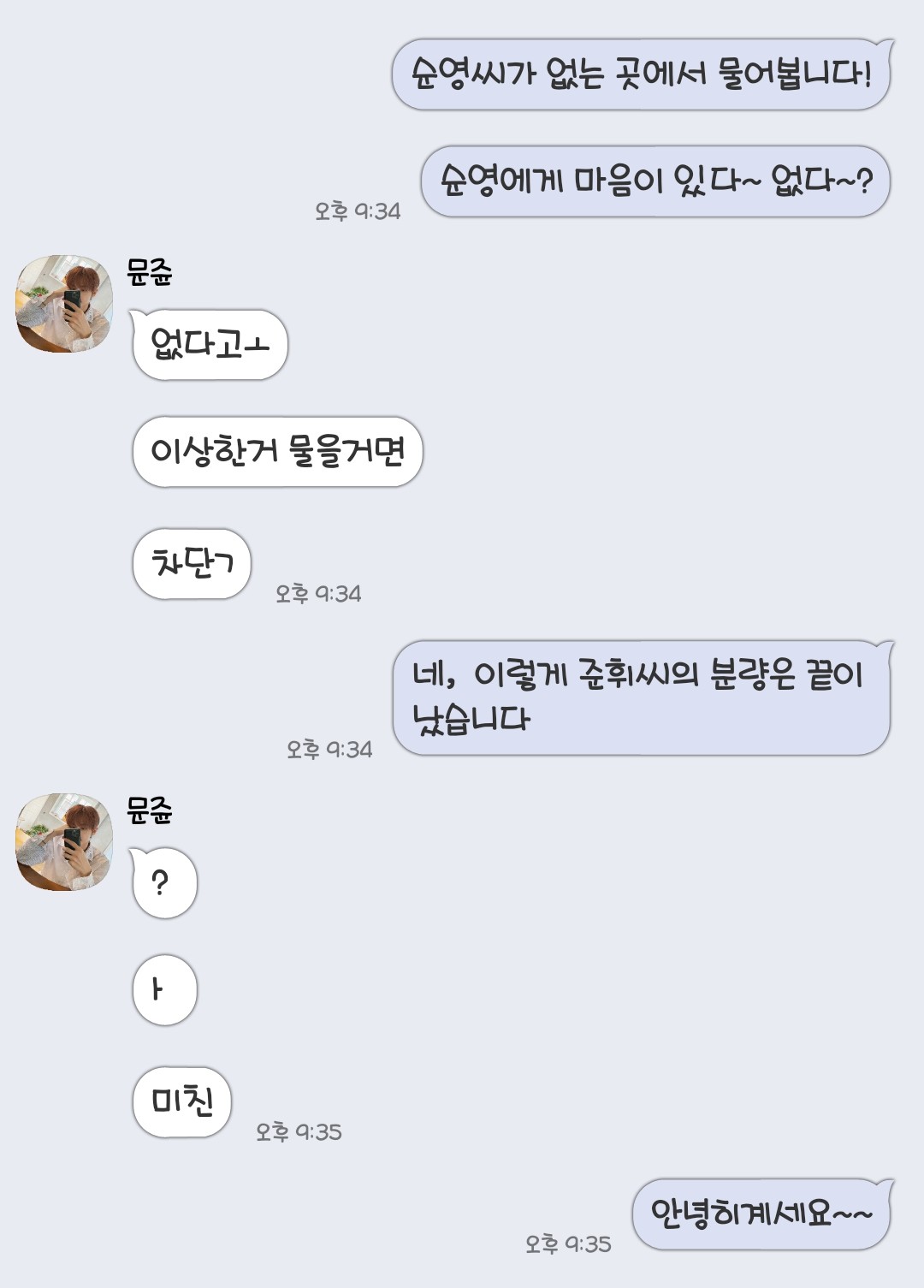Open 문쥰's profile photo beside the ? message
The height and width of the screenshot is (1288, 924).
tap(64, 842)
